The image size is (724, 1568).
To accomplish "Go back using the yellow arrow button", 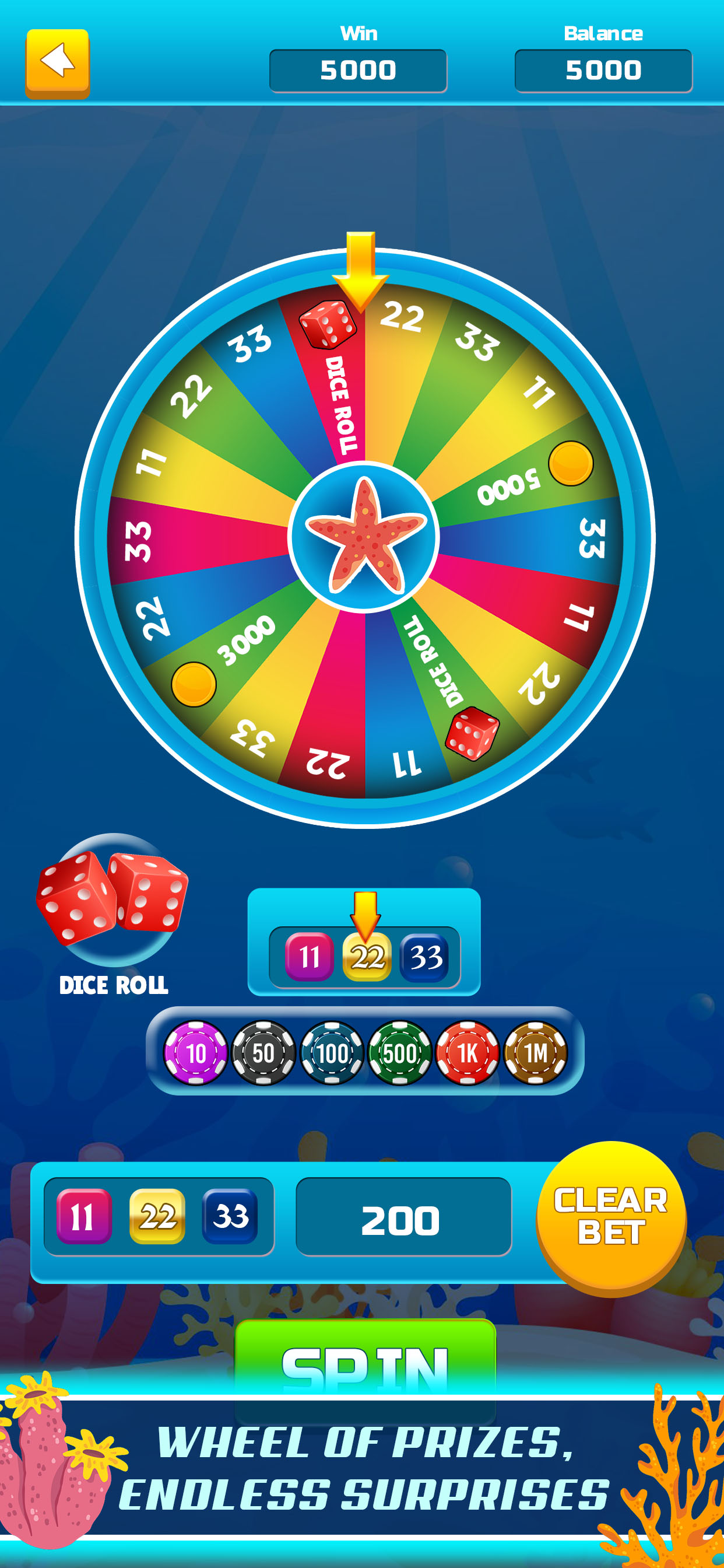I will 58,64.
